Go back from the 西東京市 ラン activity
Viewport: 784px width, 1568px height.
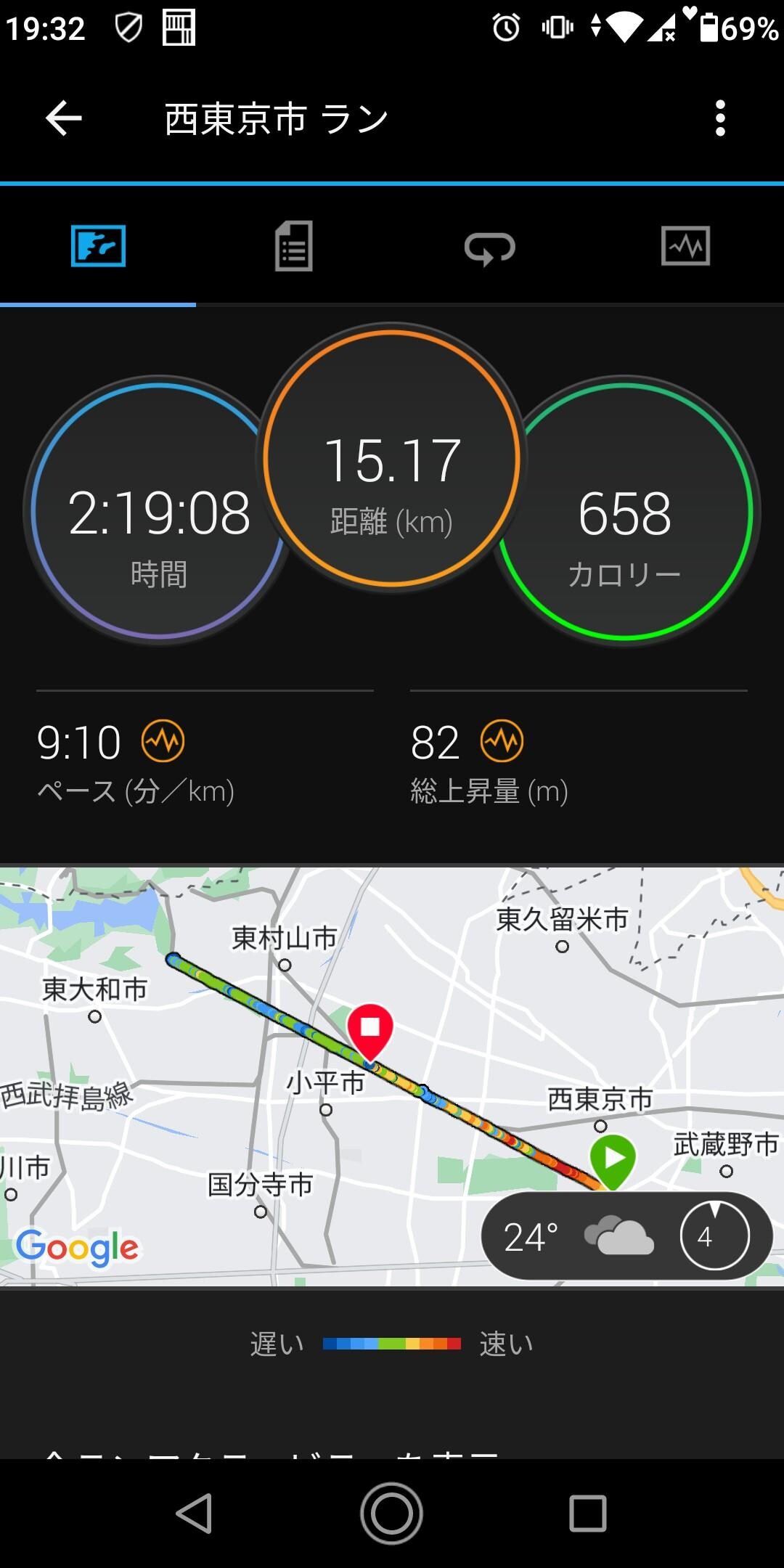[x=64, y=118]
